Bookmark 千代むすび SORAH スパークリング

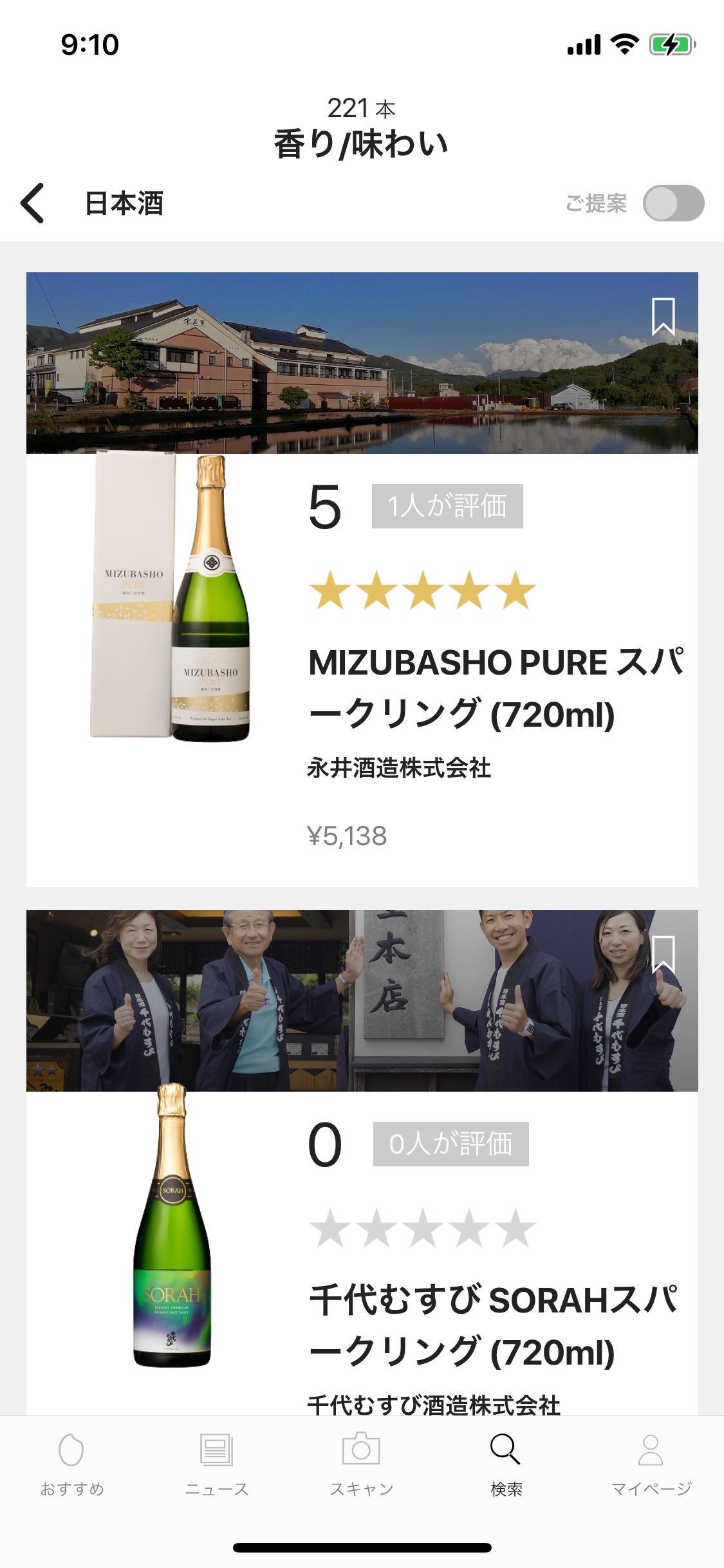pyautogui.click(x=663, y=954)
